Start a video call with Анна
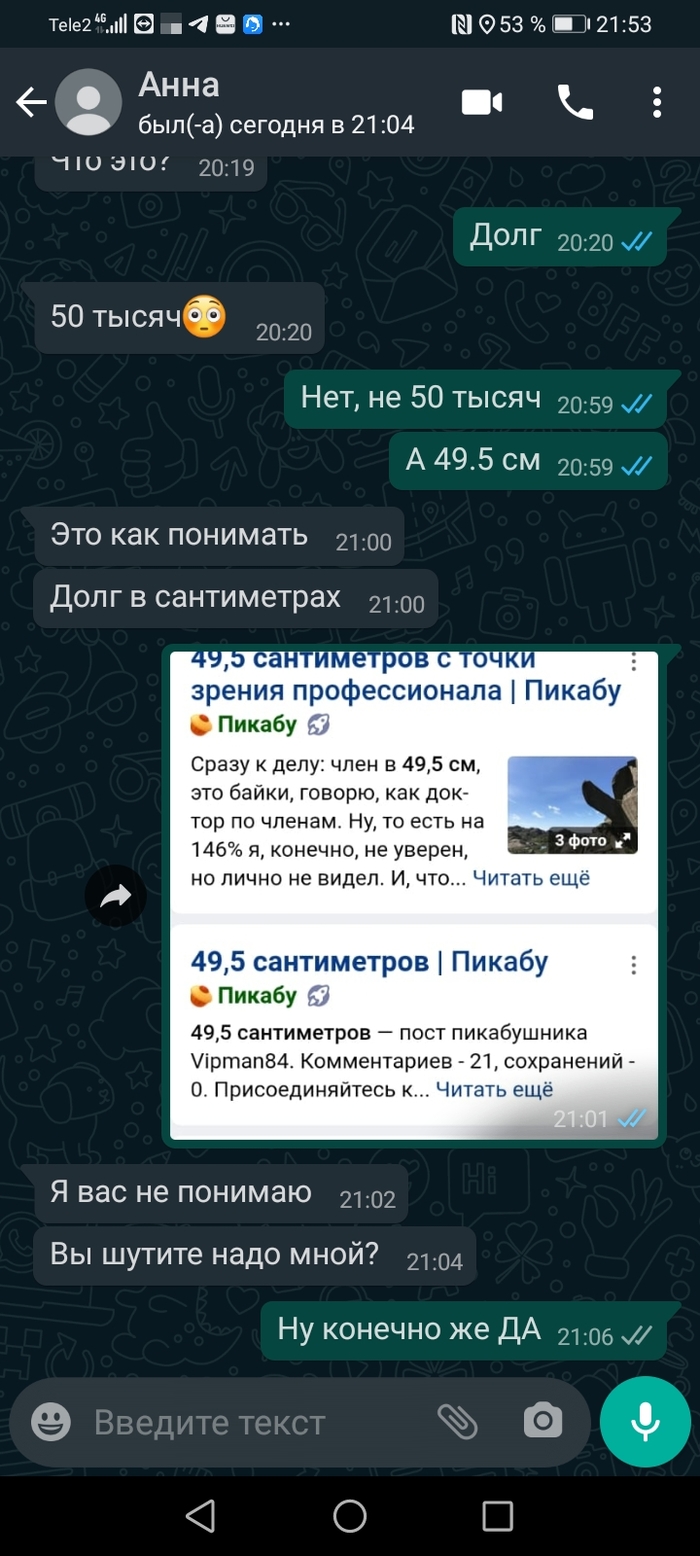The width and height of the screenshot is (700, 1556). (481, 102)
